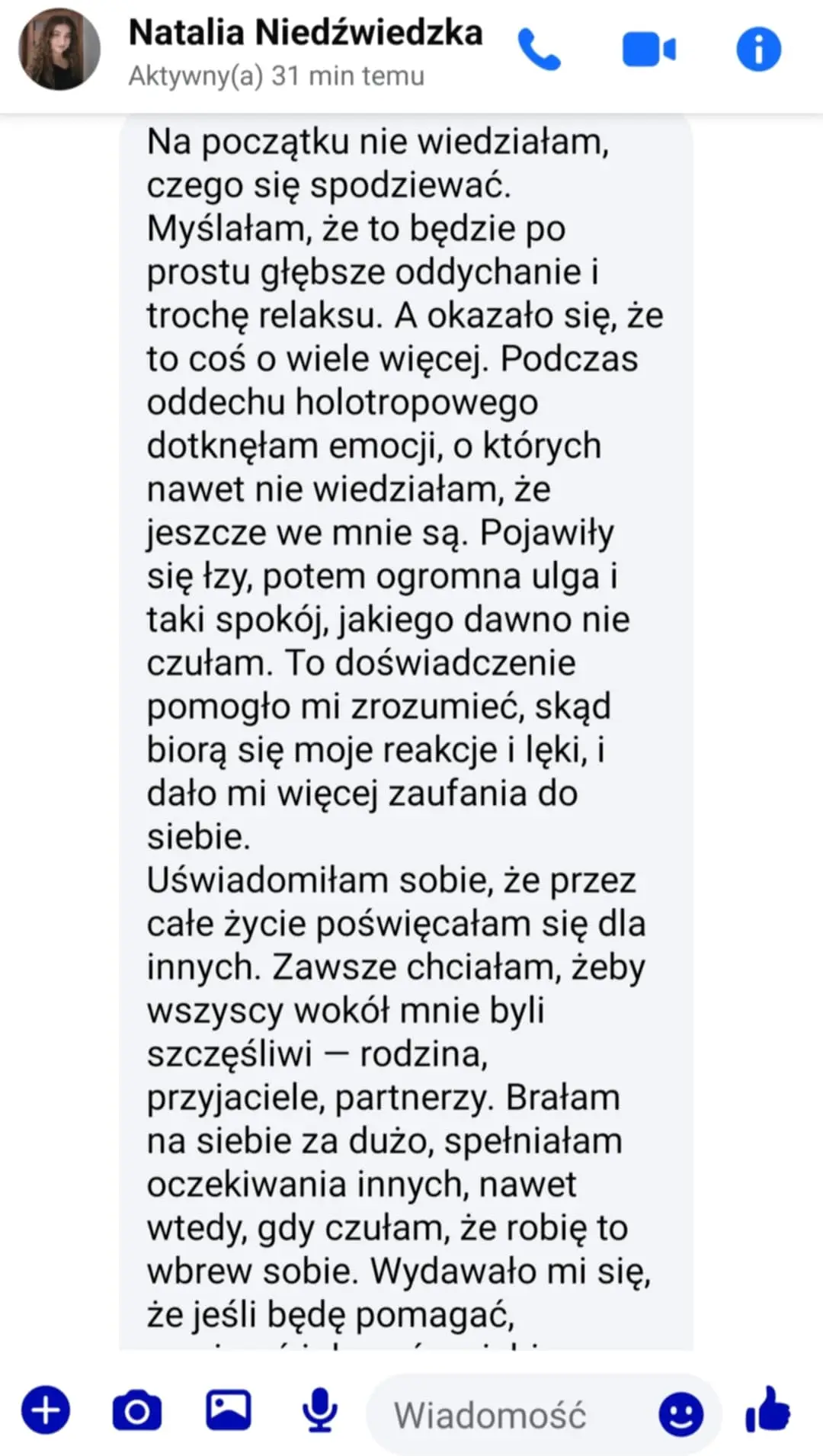Open the emoji picker
Image resolution: width=823 pixels, height=1456 pixels.
click(x=680, y=1415)
